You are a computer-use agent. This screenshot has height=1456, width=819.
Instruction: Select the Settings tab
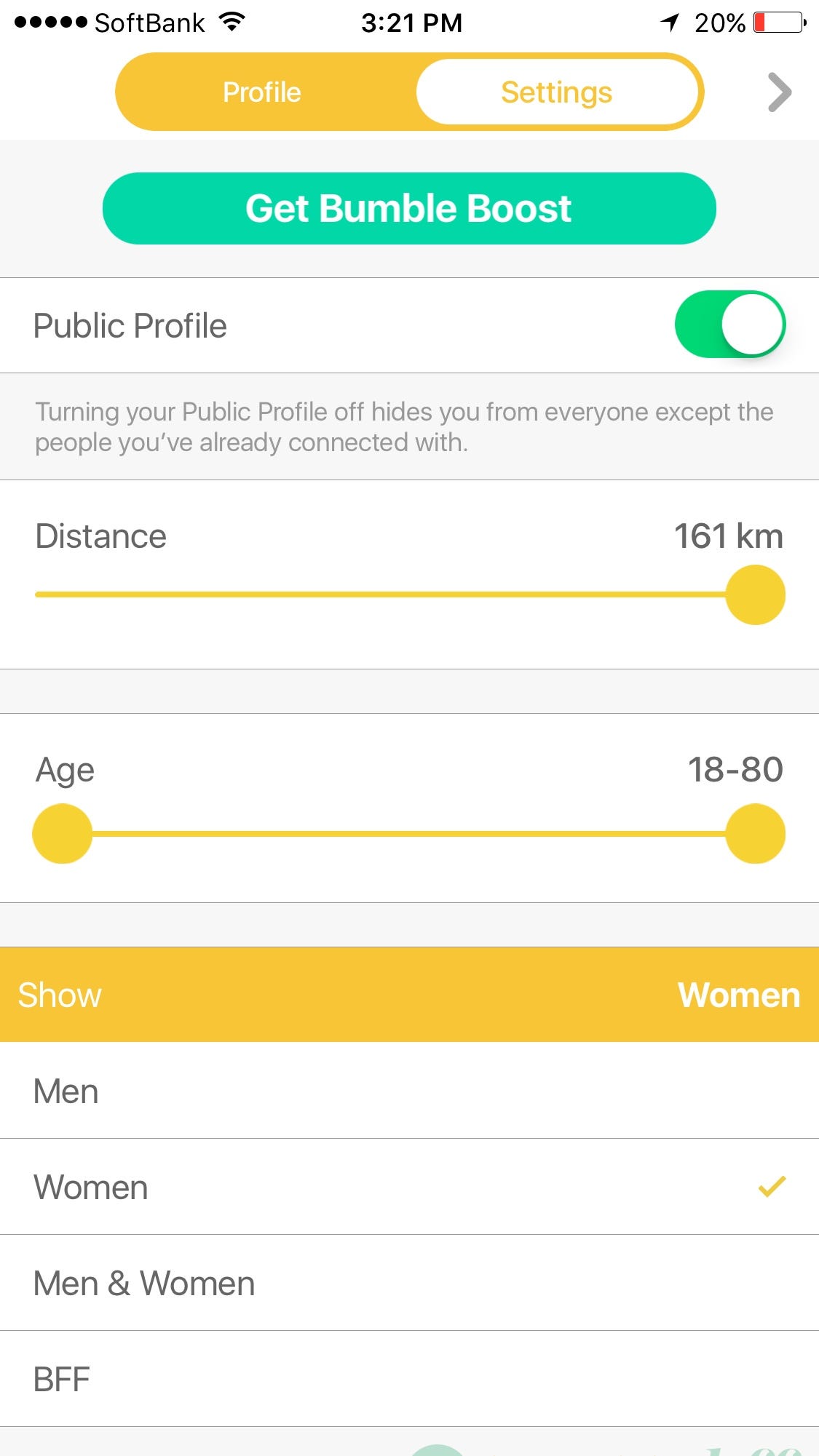(557, 92)
